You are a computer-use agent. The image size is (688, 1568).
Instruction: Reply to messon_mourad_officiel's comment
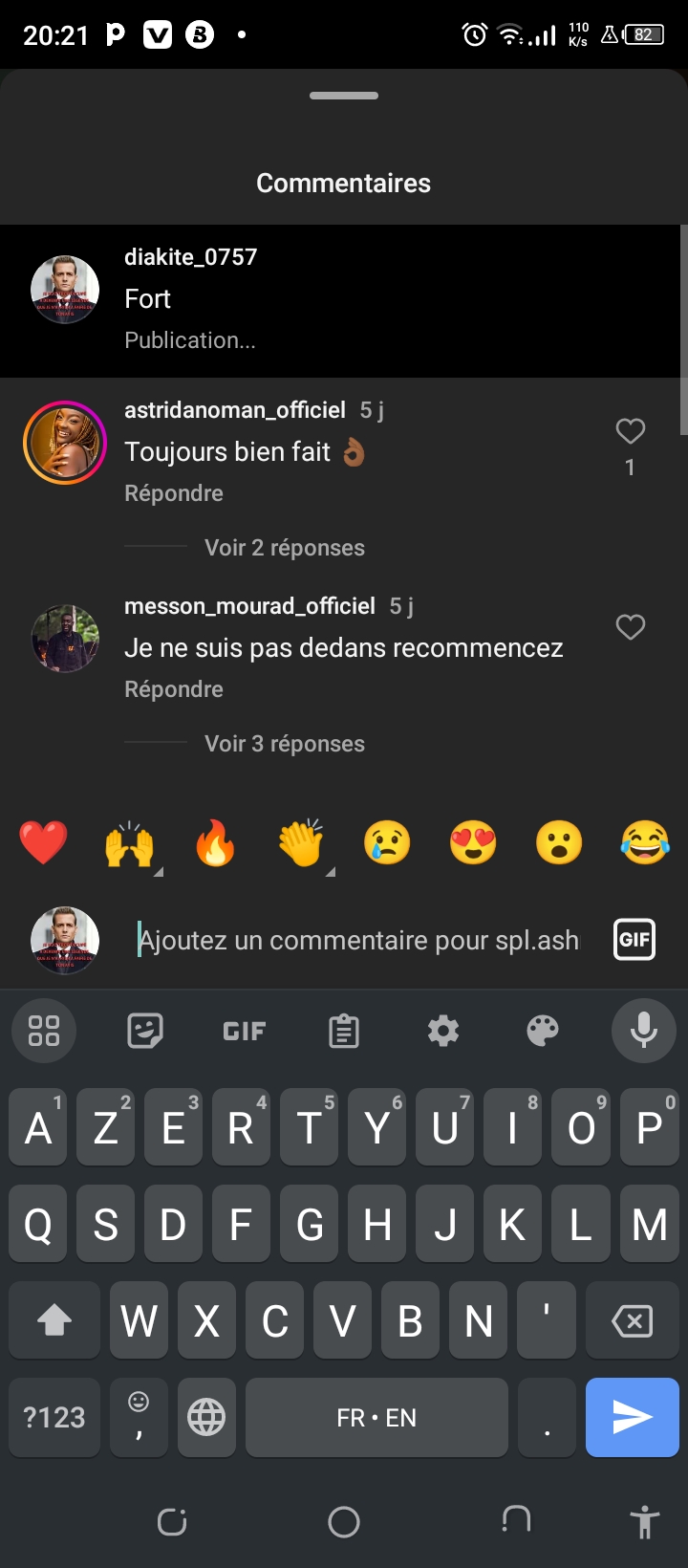pos(174,689)
